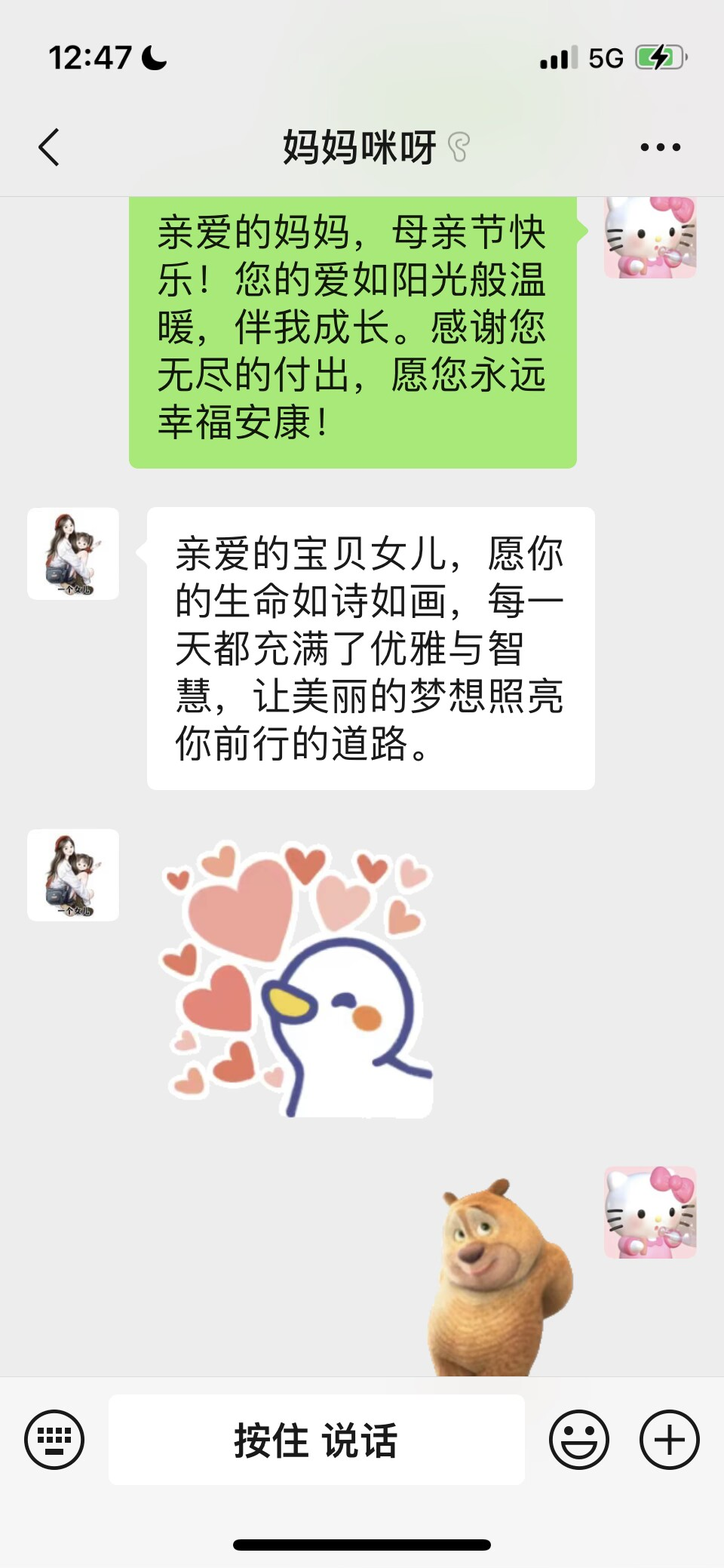Open the plus attachments menu

[x=669, y=1440]
